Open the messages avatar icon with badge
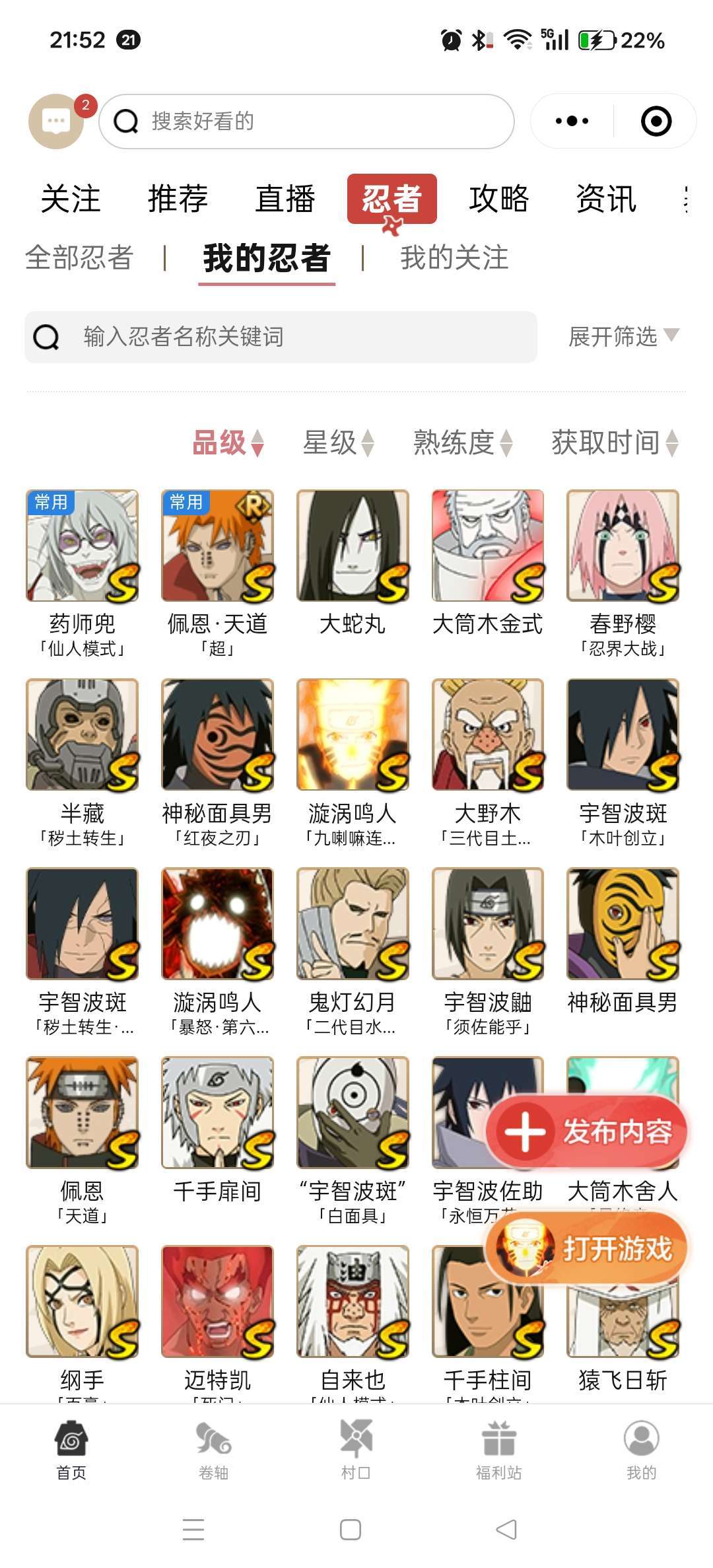The image size is (713, 1568). (56, 120)
